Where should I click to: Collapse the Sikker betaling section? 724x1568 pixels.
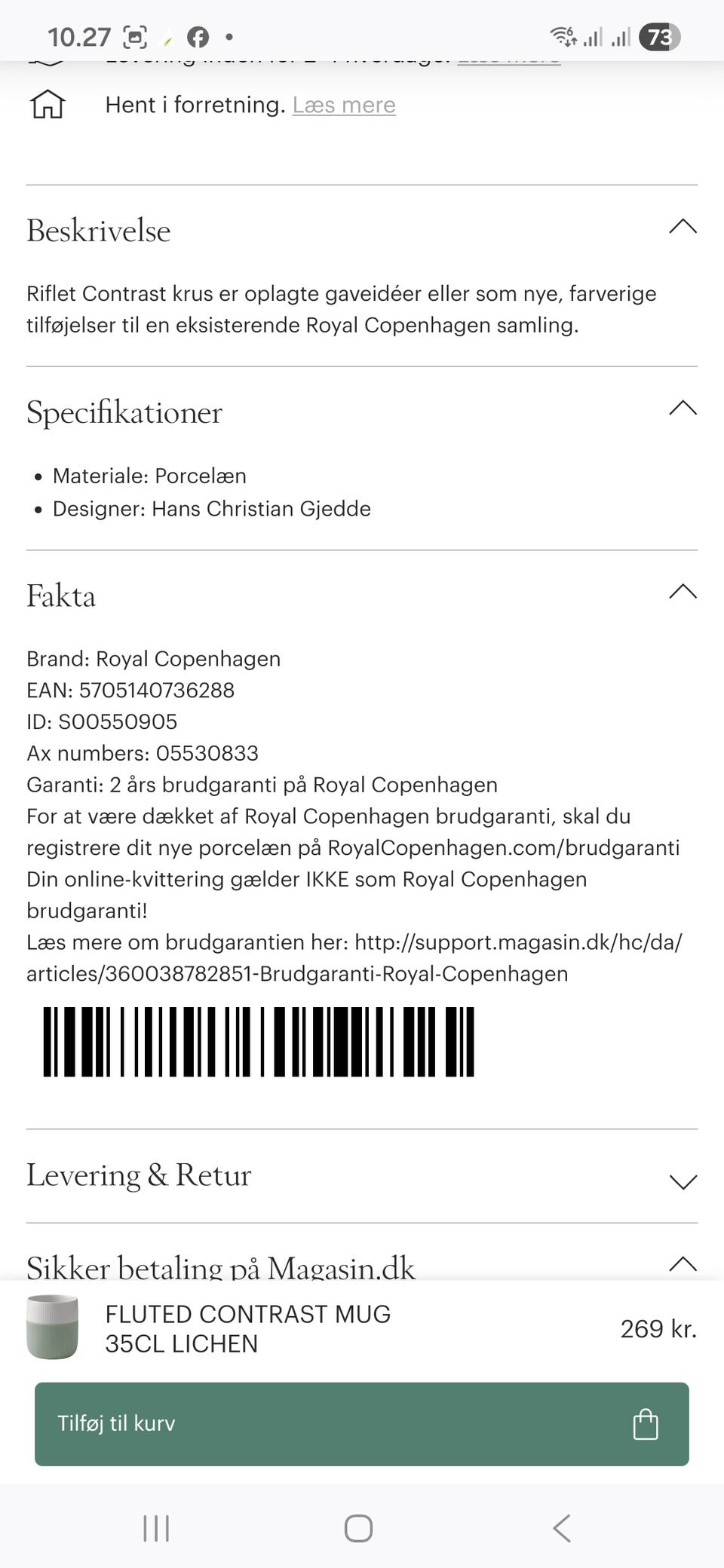[x=682, y=1265]
